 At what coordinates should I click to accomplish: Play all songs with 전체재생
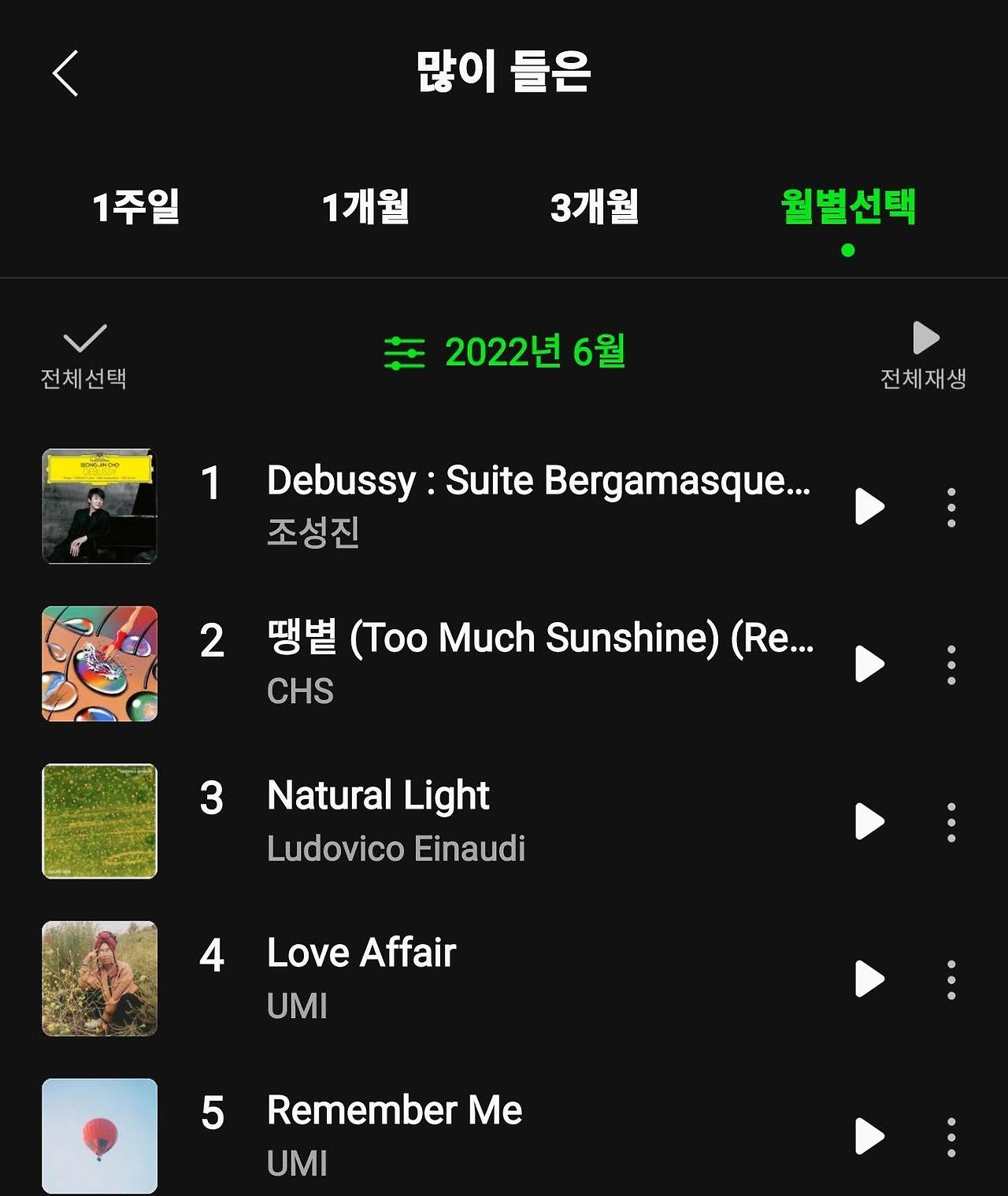(x=924, y=354)
